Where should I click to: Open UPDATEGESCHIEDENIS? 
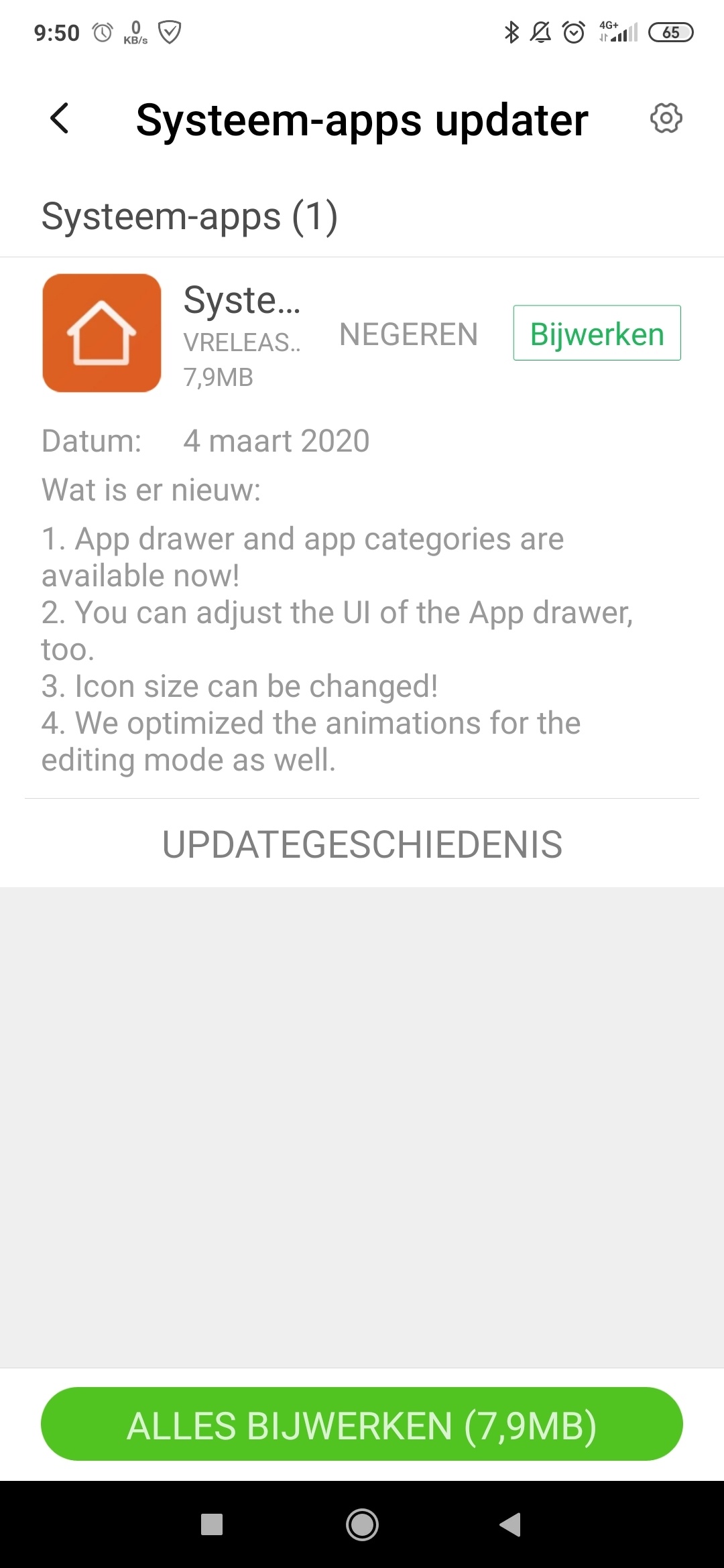point(362,844)
